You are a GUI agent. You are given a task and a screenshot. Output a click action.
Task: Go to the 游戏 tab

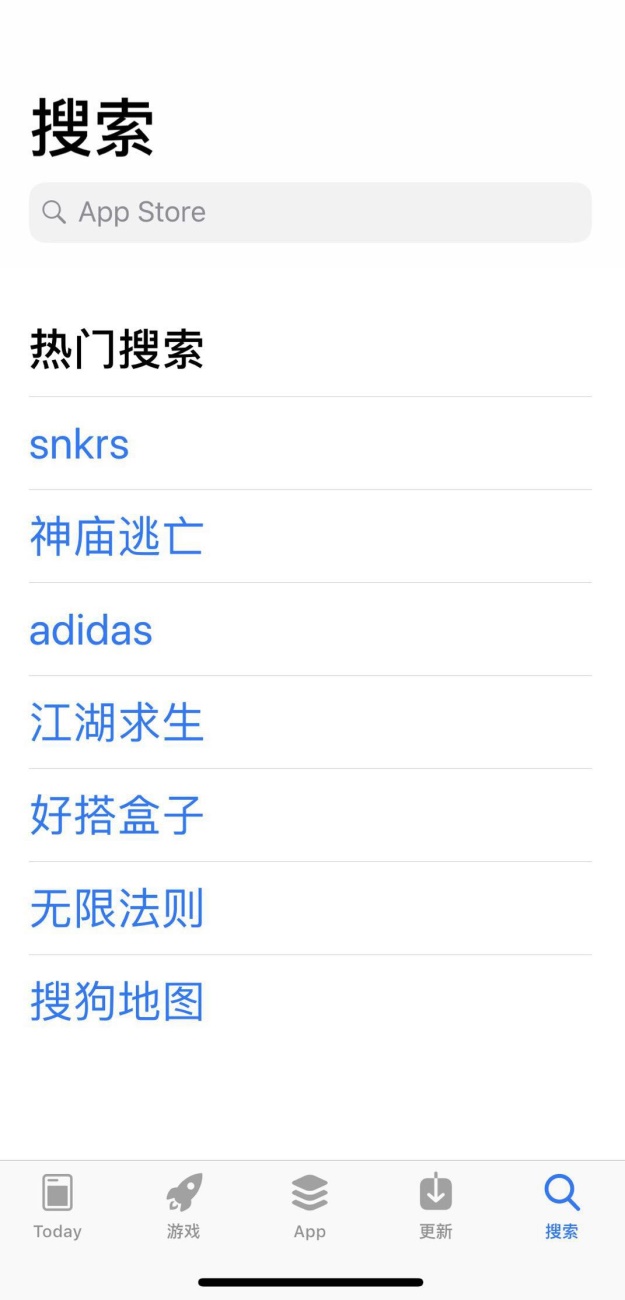(x=184, y=1205)
